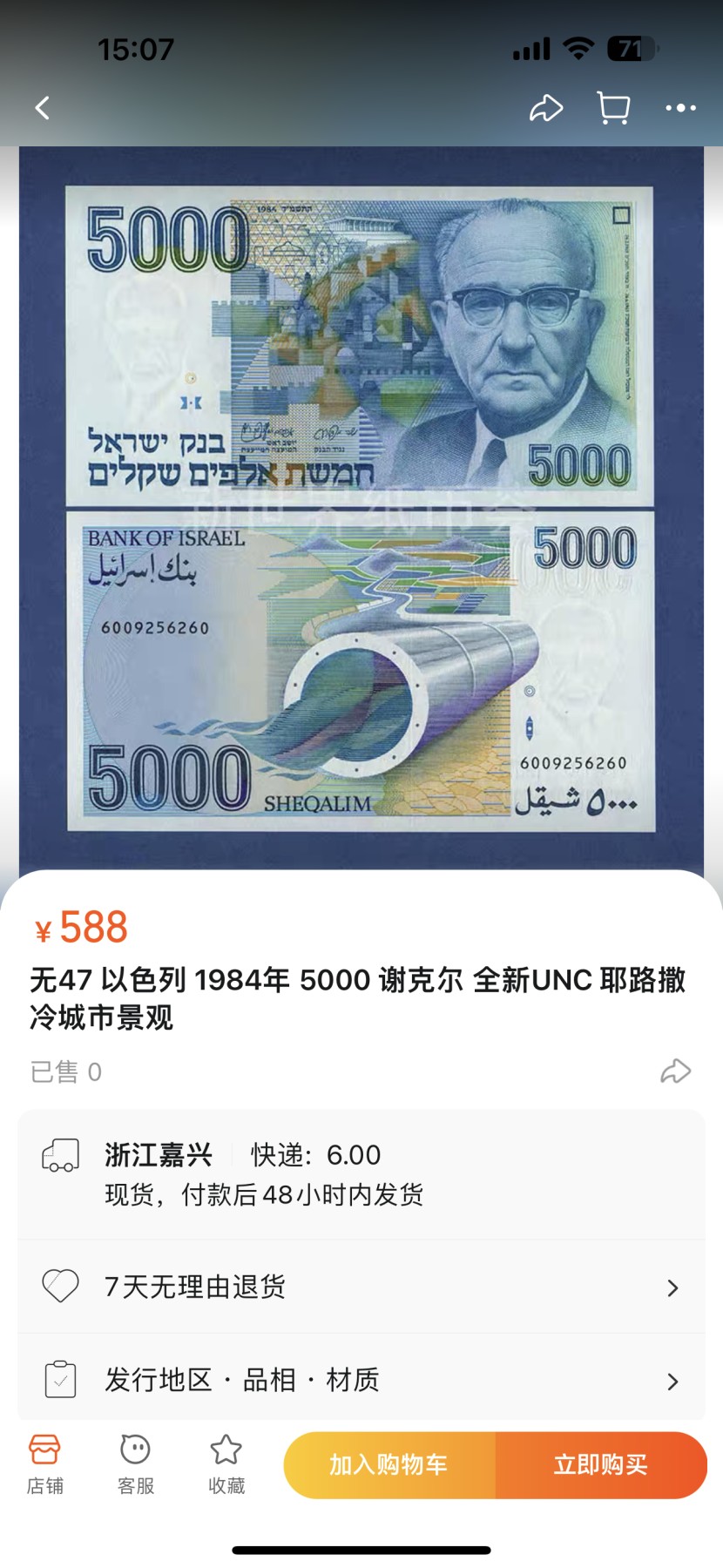Open the 7天无理由退货 policy row
Viewport: 723px width, 1568px height.
pos(361,1287)
